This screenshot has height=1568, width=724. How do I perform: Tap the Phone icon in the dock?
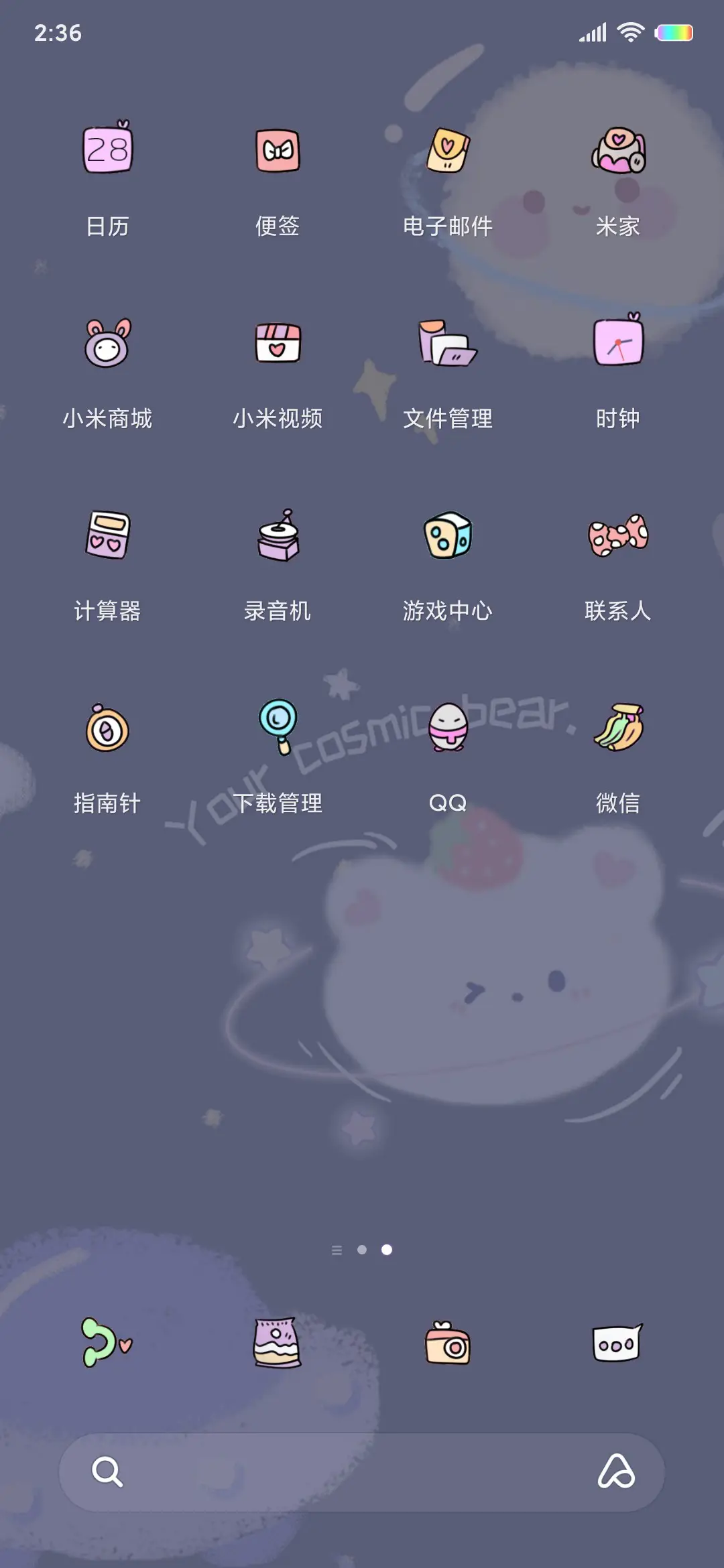click(106, 1347)
